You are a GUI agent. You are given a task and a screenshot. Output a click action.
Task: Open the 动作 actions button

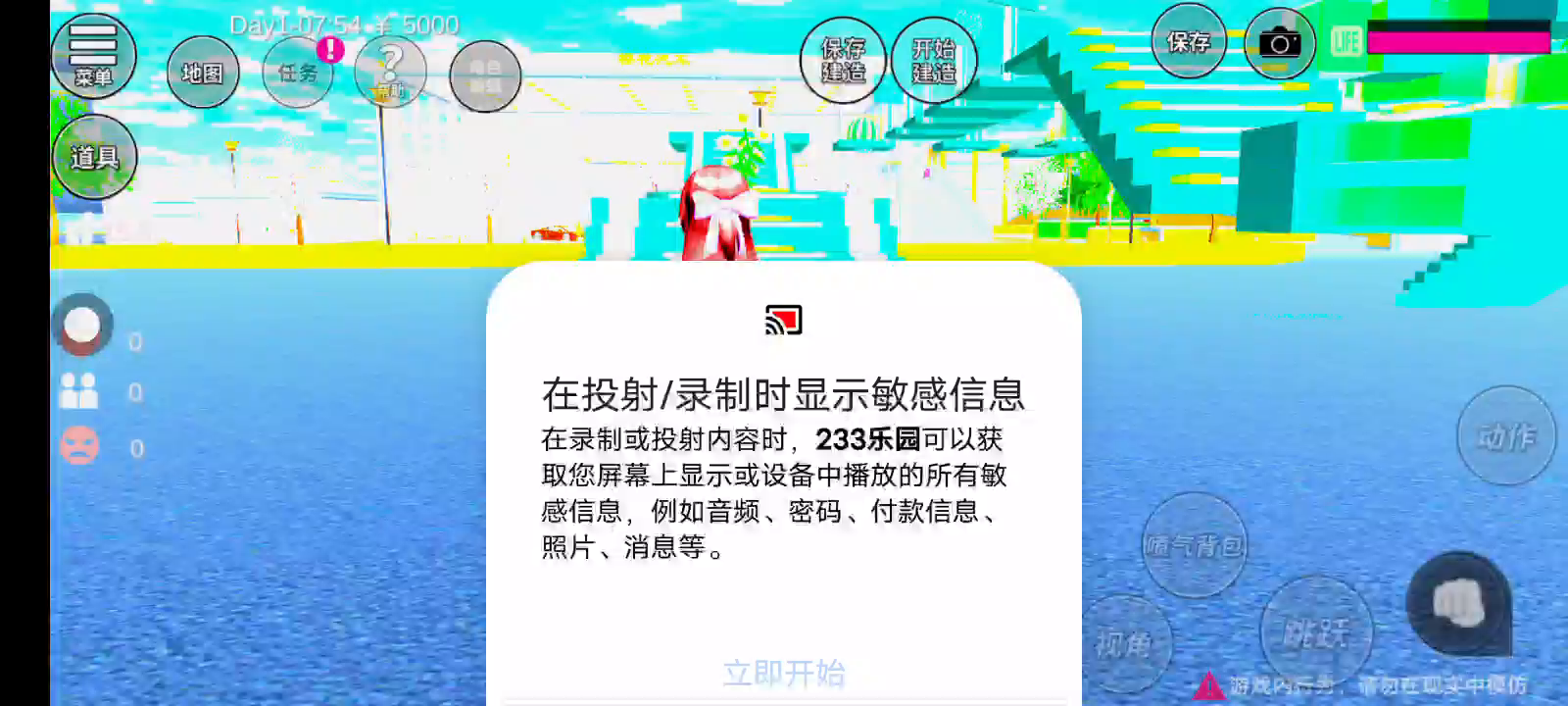[1506, 436]
